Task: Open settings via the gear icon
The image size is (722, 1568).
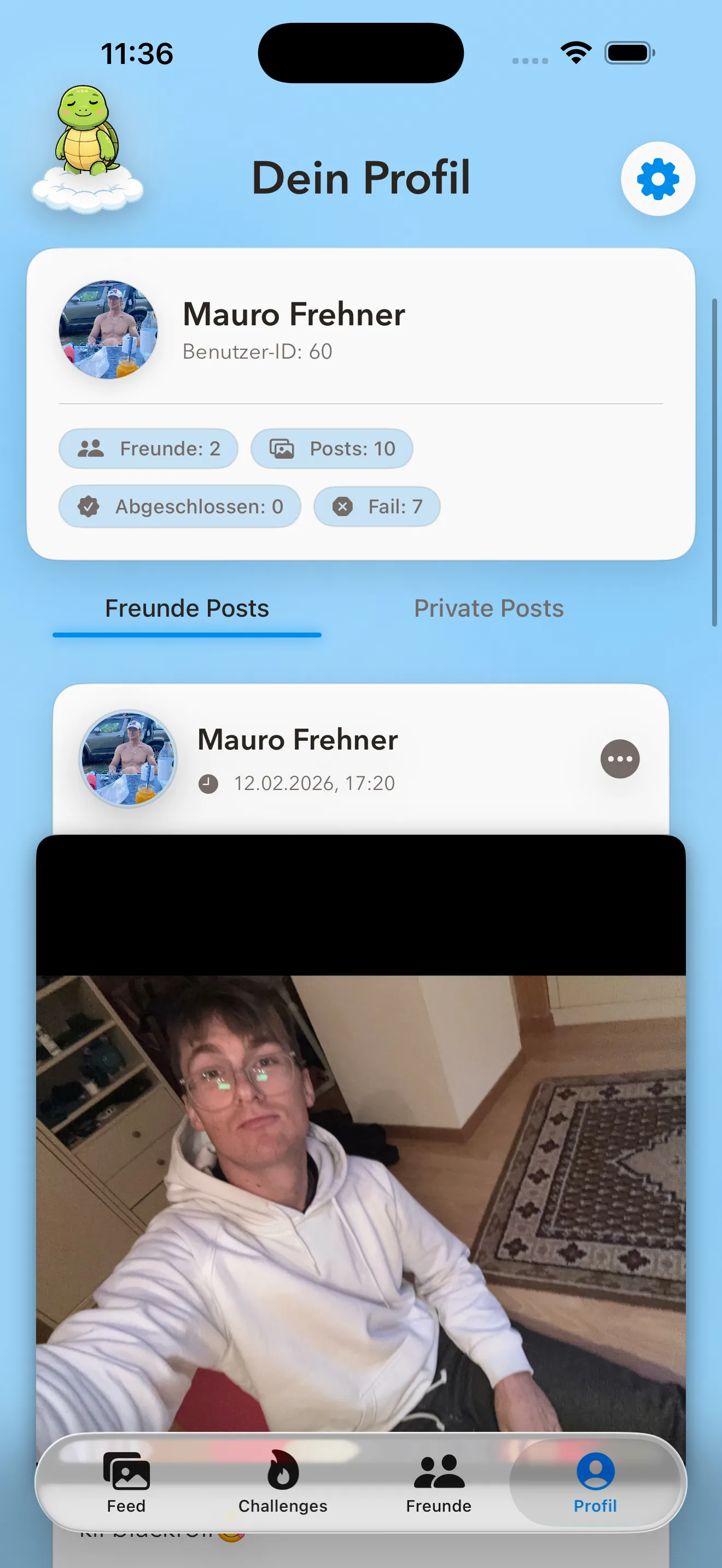Action: [x=657, y=179]
